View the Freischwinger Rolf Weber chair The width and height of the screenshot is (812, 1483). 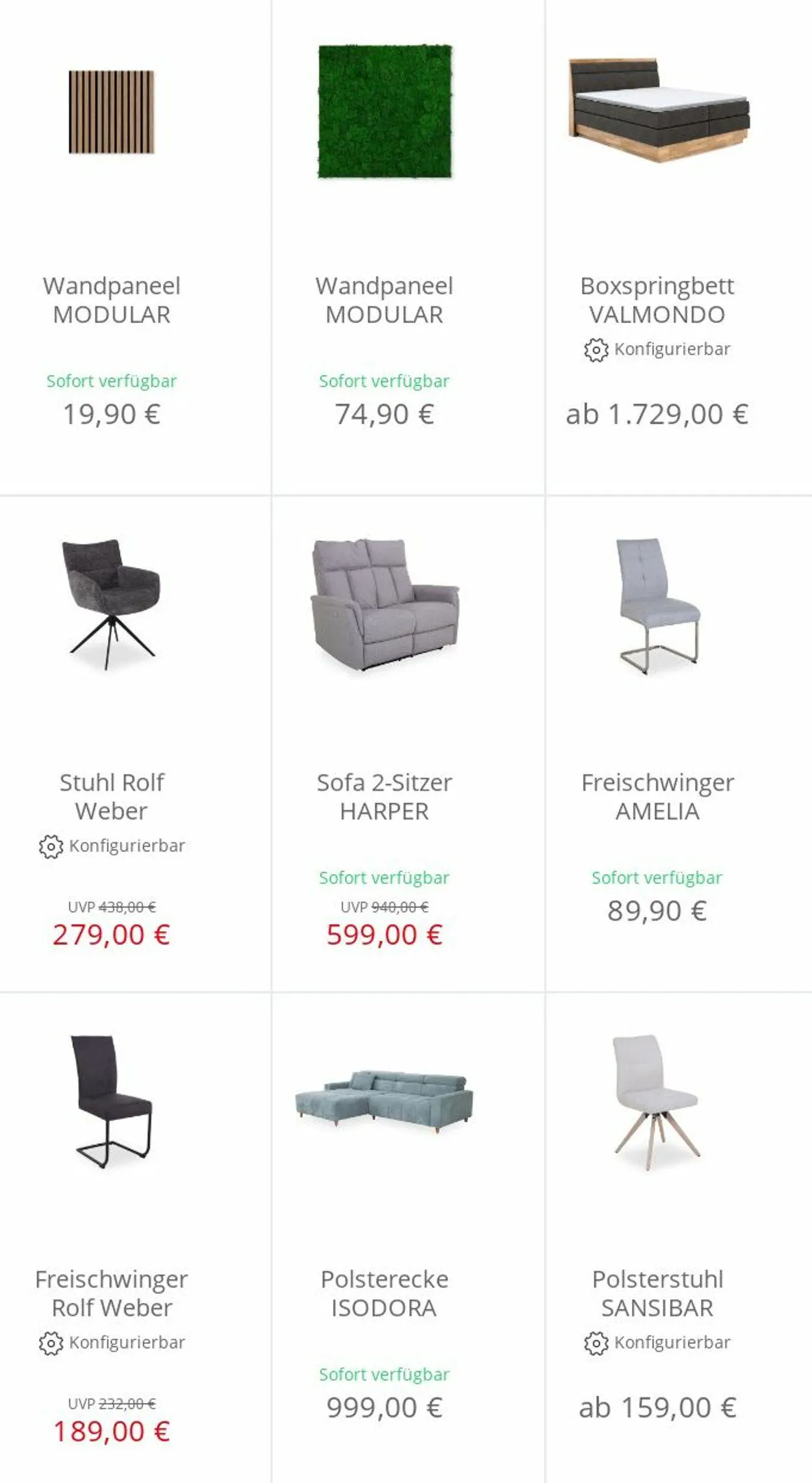(x=135, y=1238)
